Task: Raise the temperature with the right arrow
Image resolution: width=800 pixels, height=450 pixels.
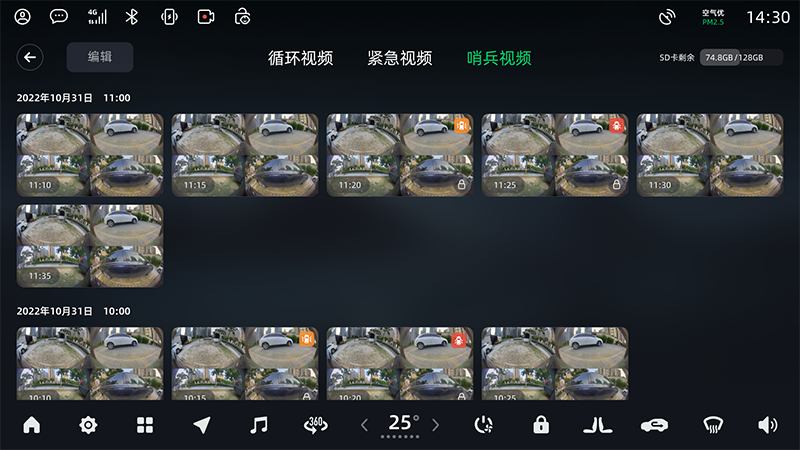Action: (435, 425)
